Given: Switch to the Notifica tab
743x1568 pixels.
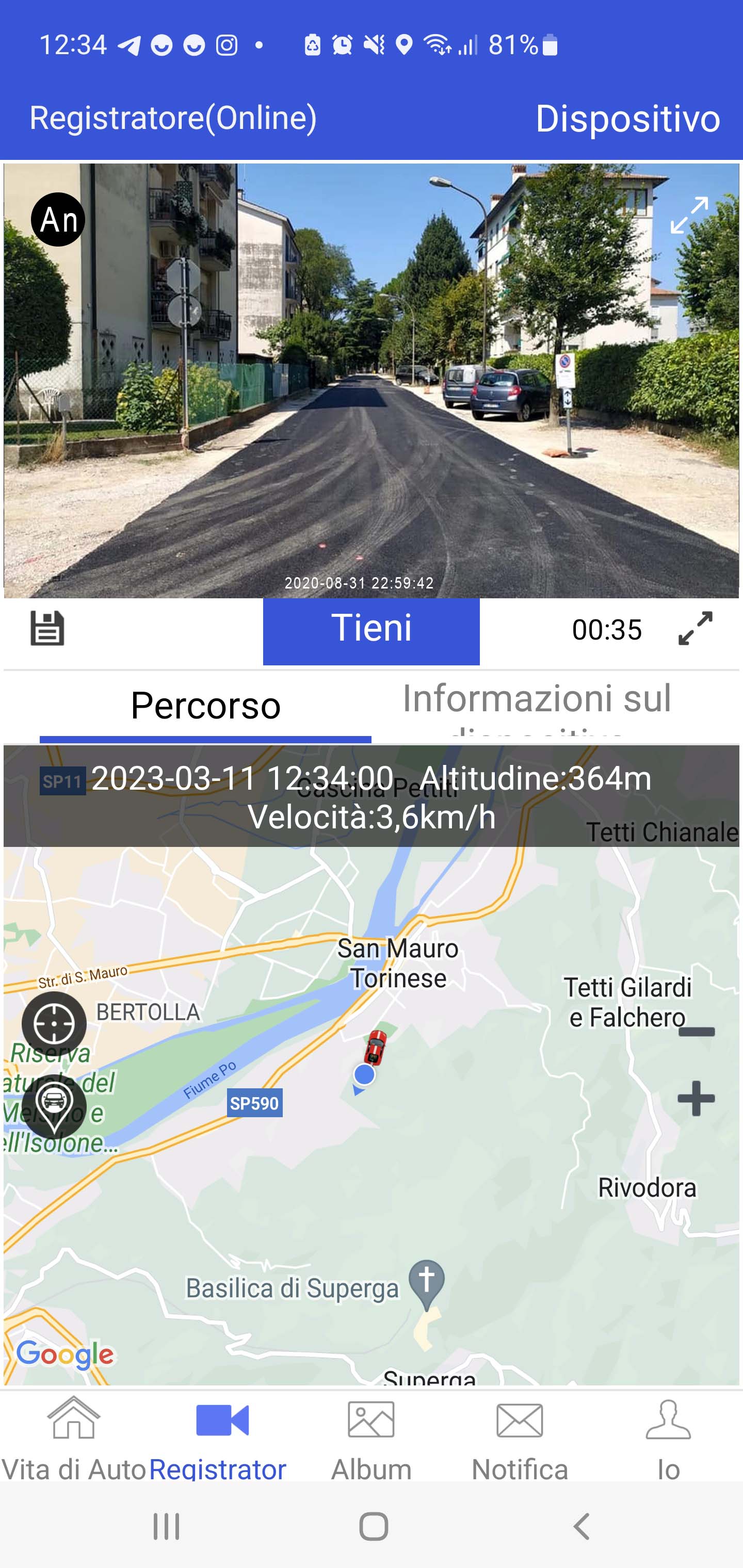Looking at the screenshot, I should click(520, 1438).
